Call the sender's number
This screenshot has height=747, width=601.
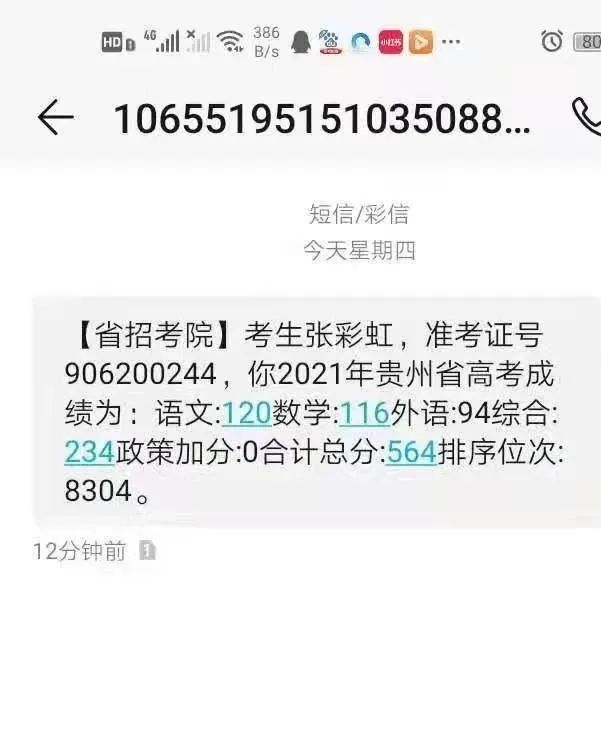585,118
